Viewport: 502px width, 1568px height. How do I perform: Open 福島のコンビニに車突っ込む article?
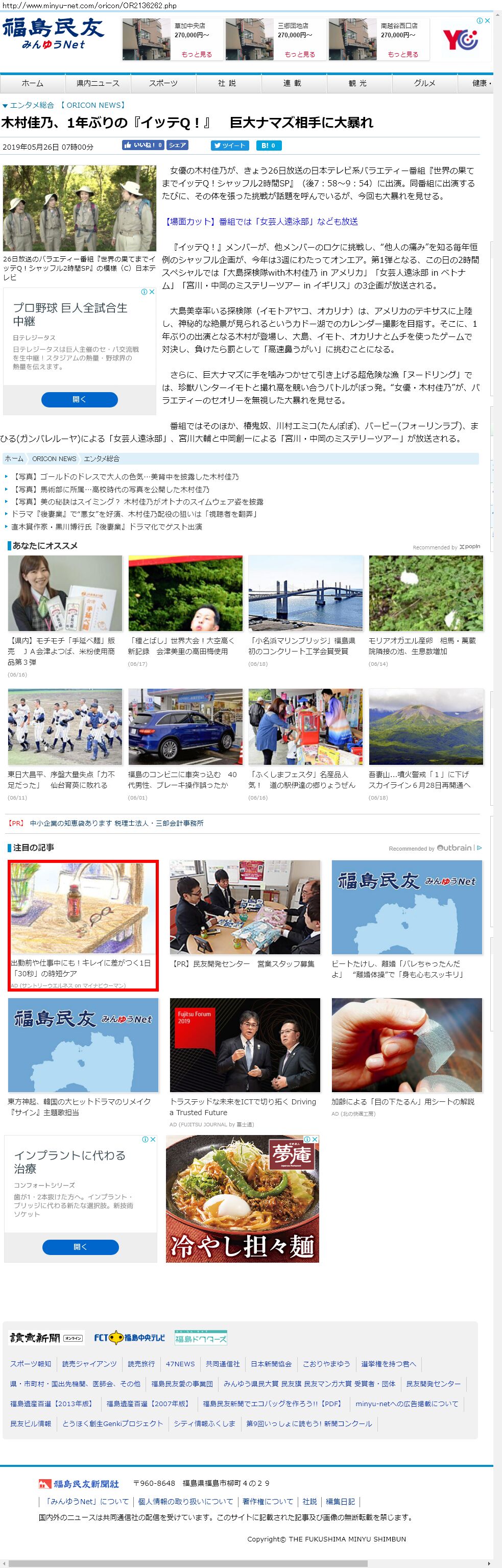(x=182, y=780)
